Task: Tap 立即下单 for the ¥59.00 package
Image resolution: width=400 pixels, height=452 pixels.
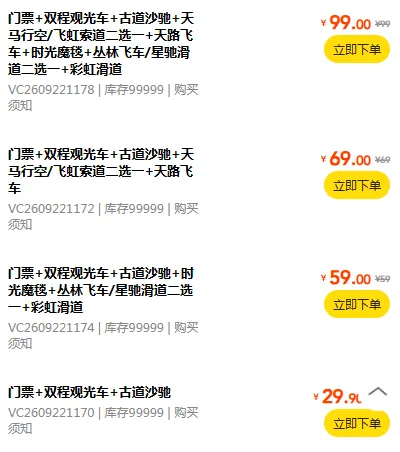Action: click(x=357, y=304)
